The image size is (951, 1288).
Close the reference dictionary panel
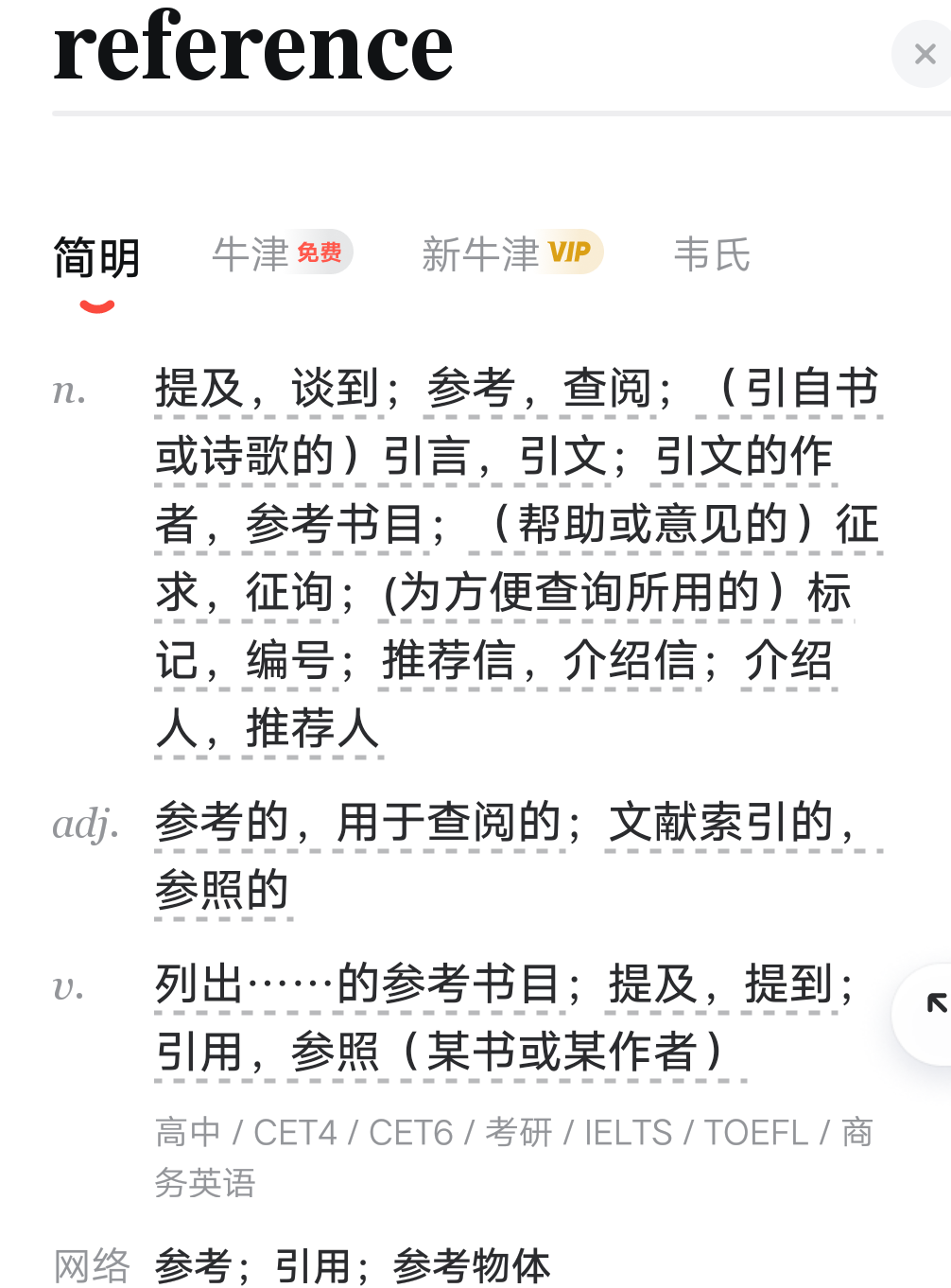924,55
